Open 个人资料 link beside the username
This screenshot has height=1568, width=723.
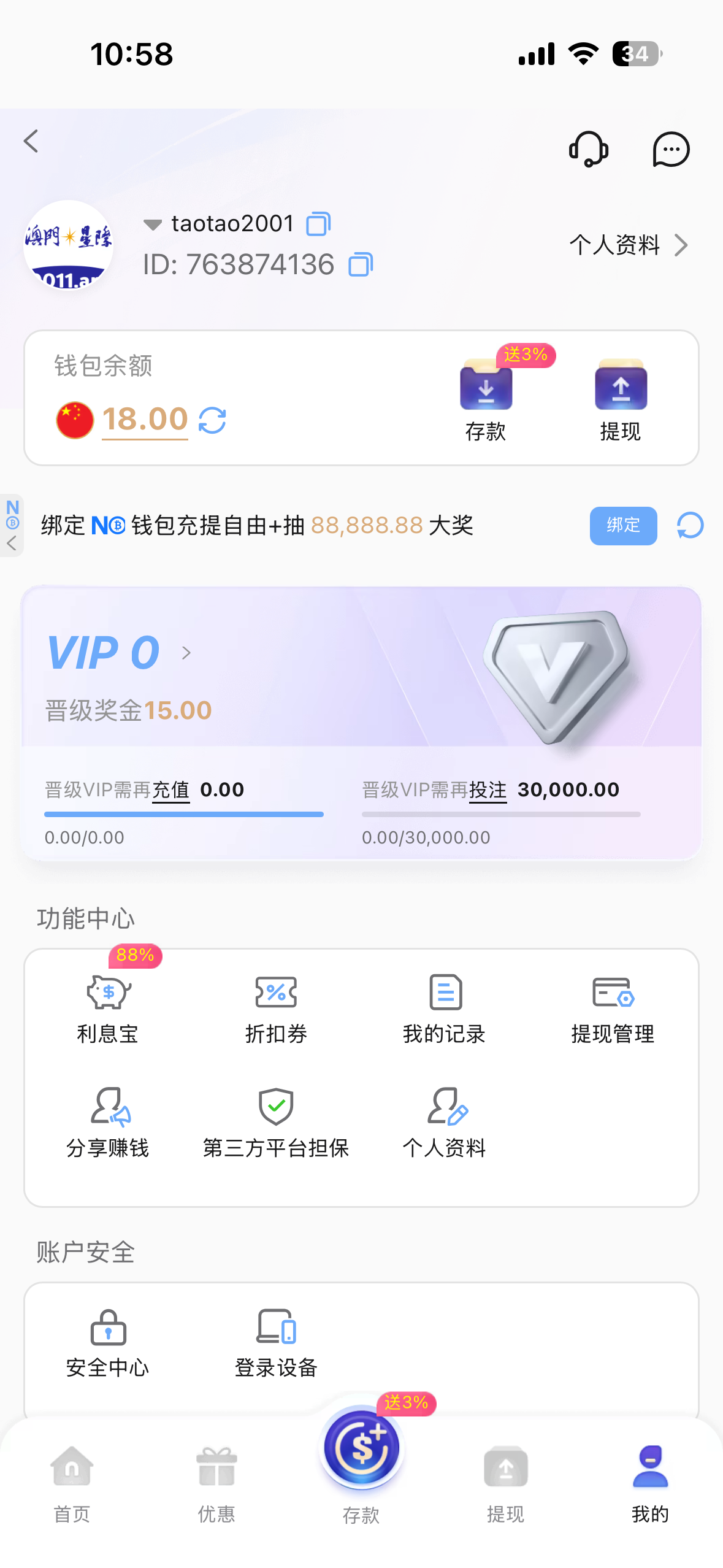[x=628, y=245]
